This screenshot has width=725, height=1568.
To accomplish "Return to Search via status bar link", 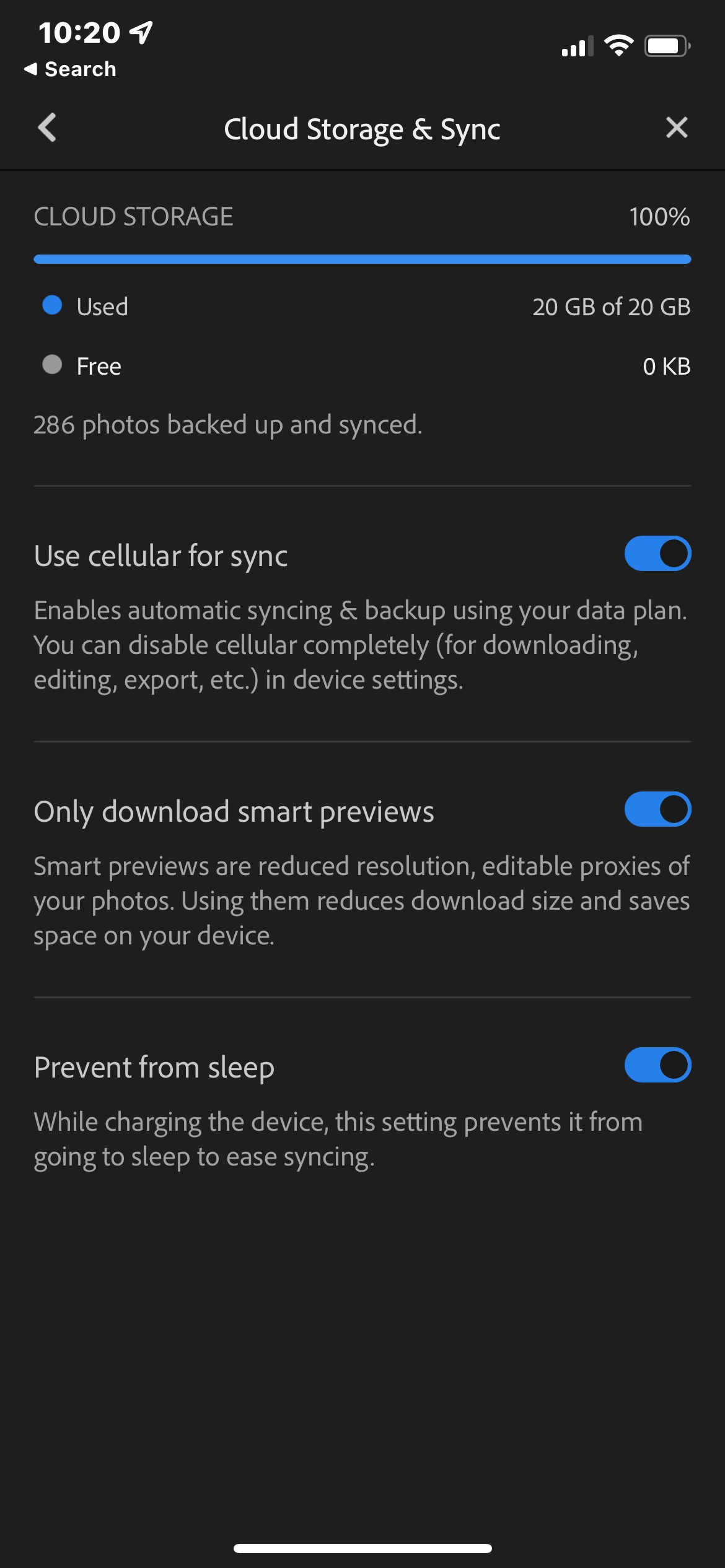I will 70,69.
